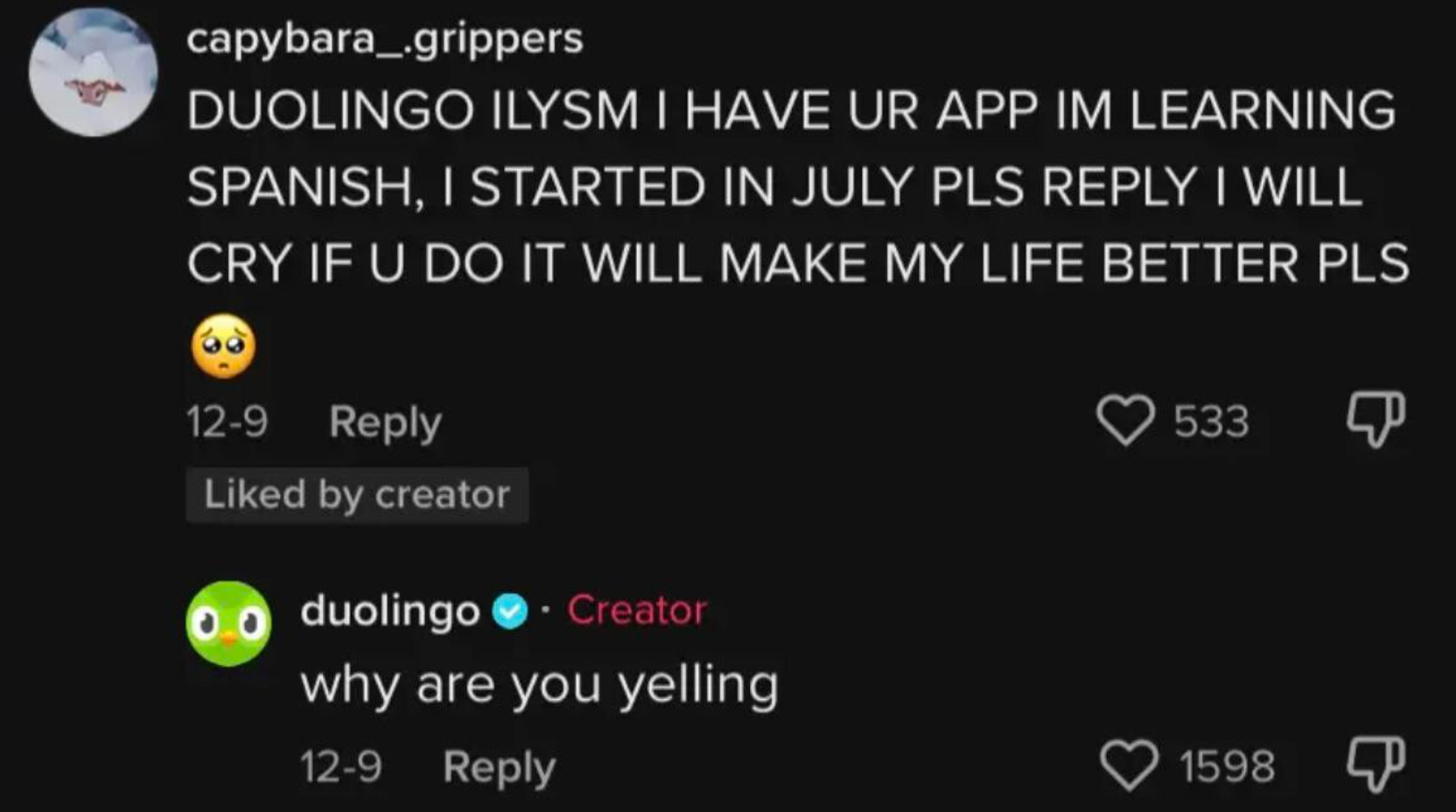Open duolingo's owl avatar

coord(228,624)
